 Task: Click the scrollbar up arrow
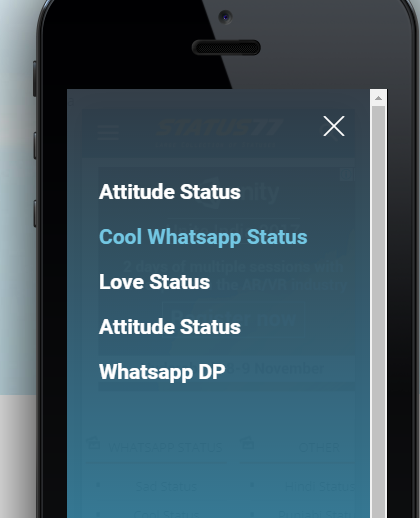click(378, 98)
